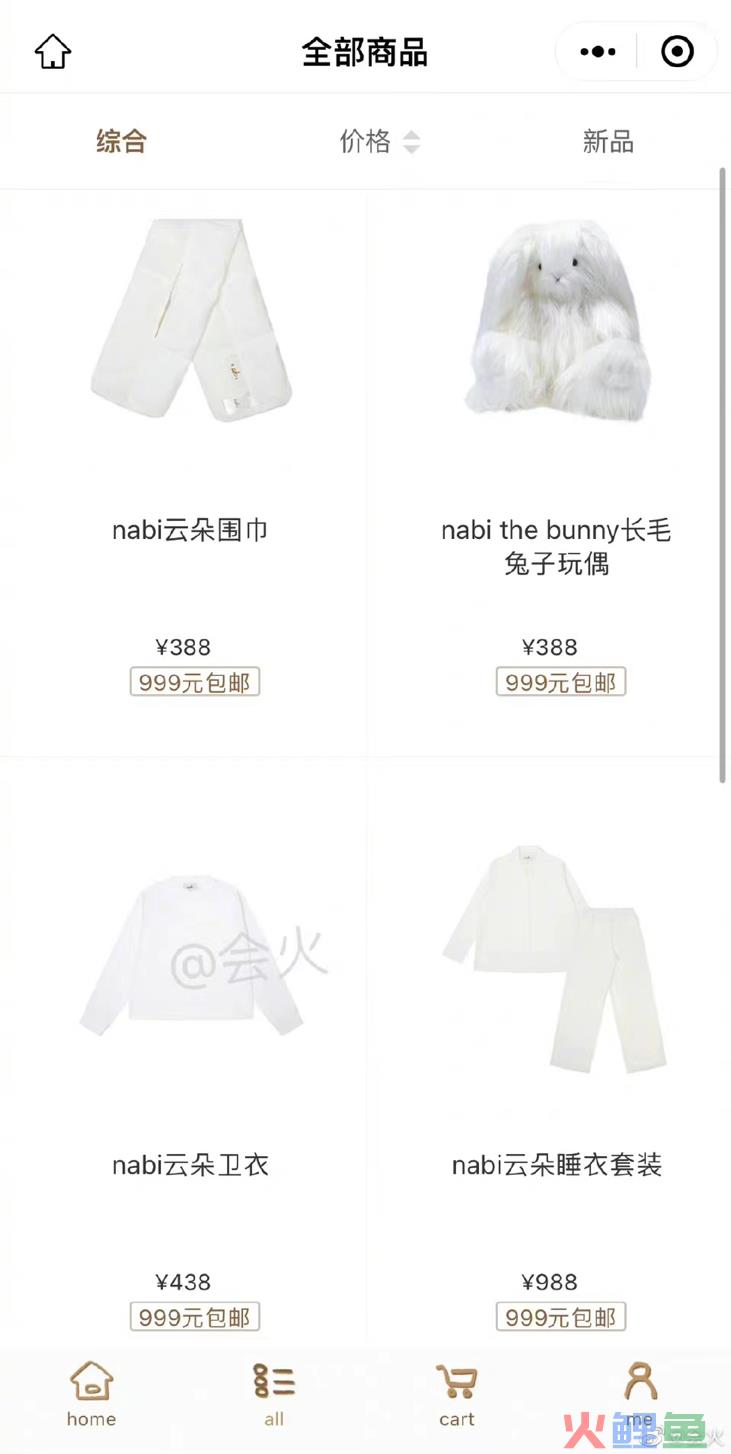Go to the home tab
Screen dimensions: 731x1454
click(x=91, y=1395)
